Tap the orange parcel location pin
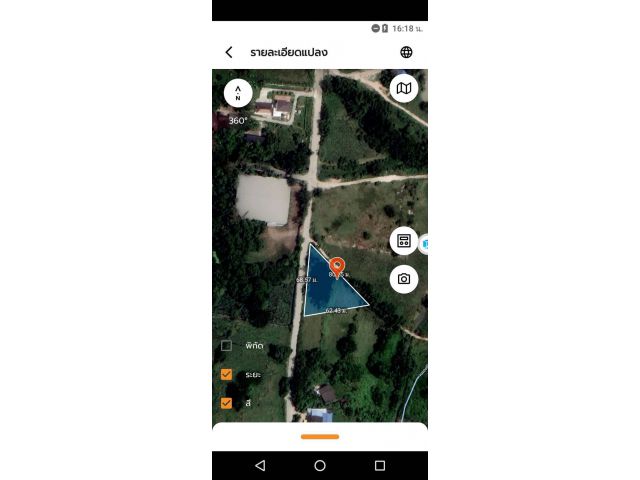The image size is (640, 480). point(337,266)
